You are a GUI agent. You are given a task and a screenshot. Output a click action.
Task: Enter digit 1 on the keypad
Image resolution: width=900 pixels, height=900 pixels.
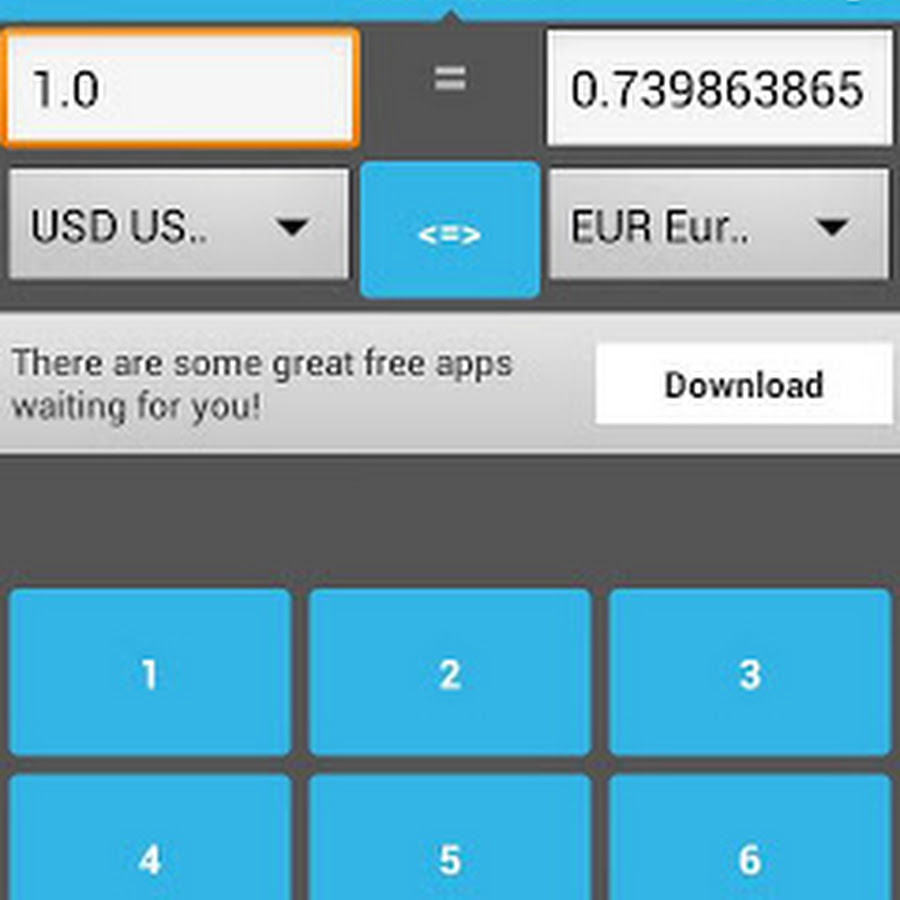(x=150, y=672)
